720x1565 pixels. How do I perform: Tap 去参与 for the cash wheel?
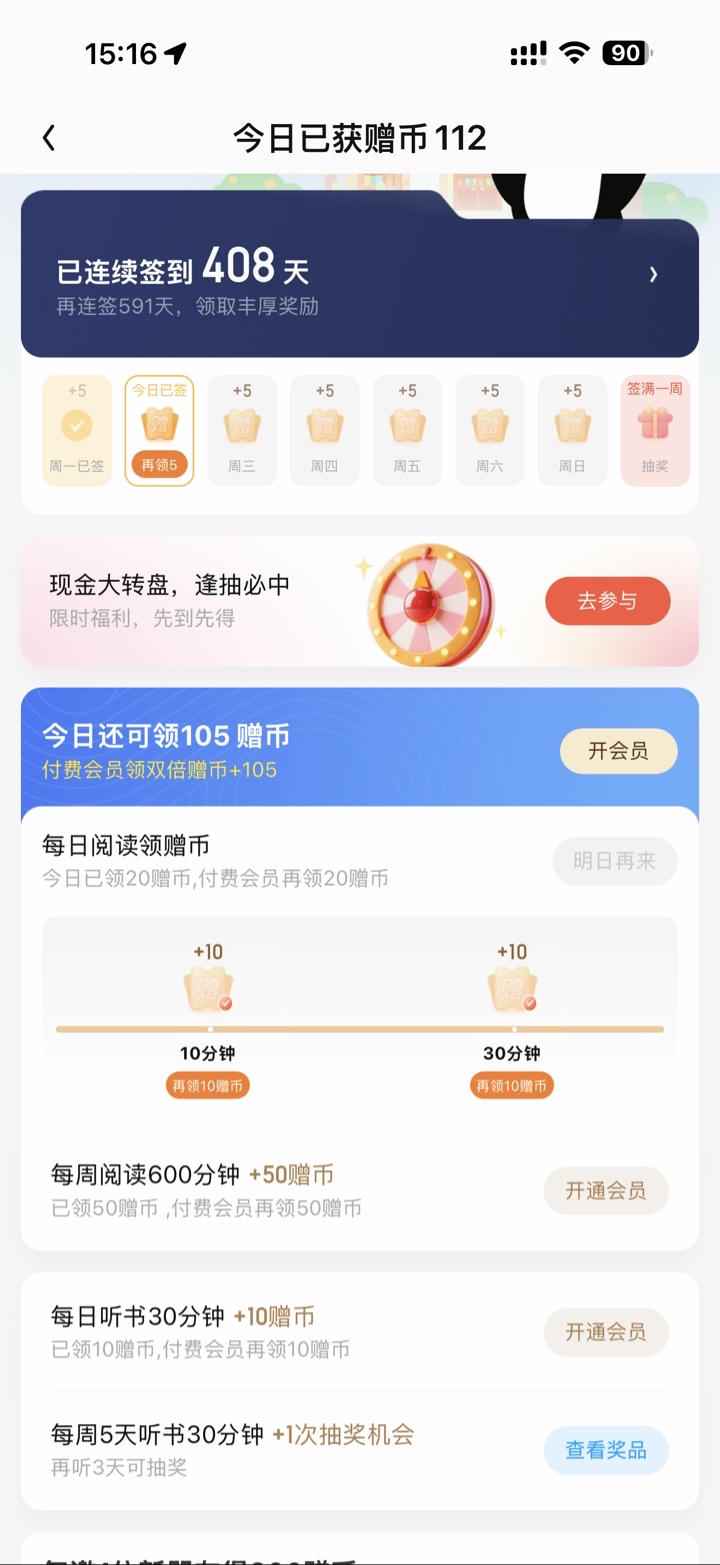click(607, 601)
